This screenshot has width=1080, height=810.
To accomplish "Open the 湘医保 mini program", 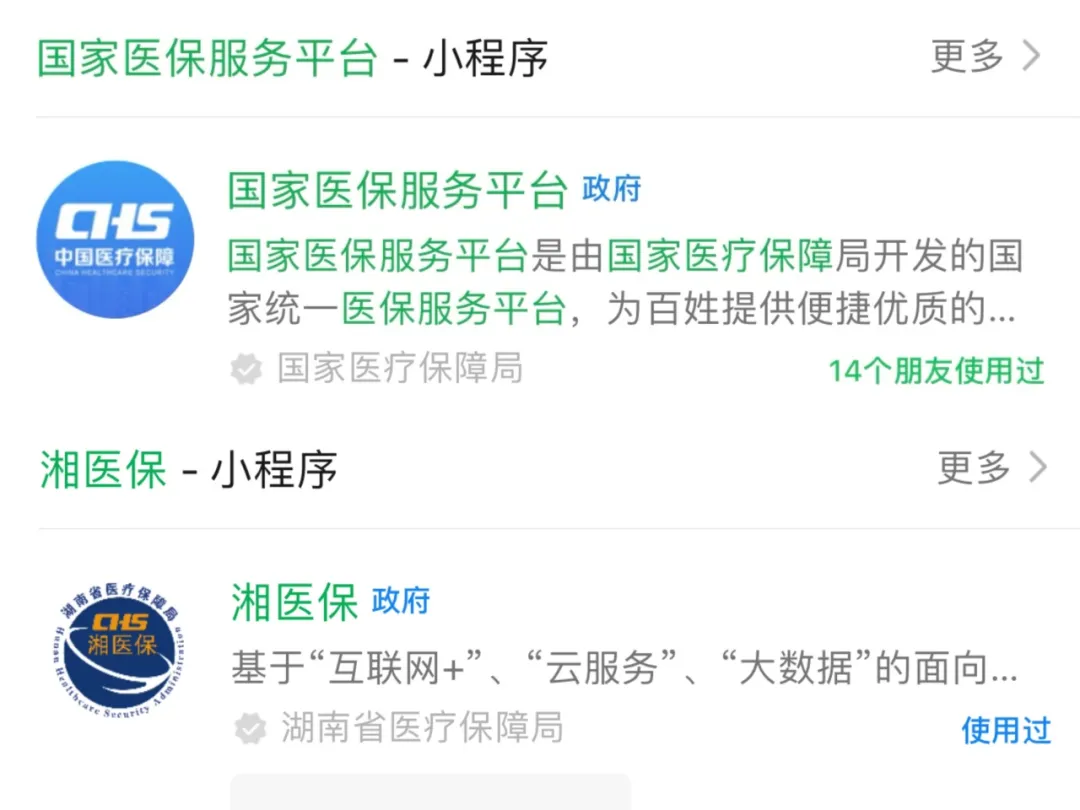I will (295, 602).
